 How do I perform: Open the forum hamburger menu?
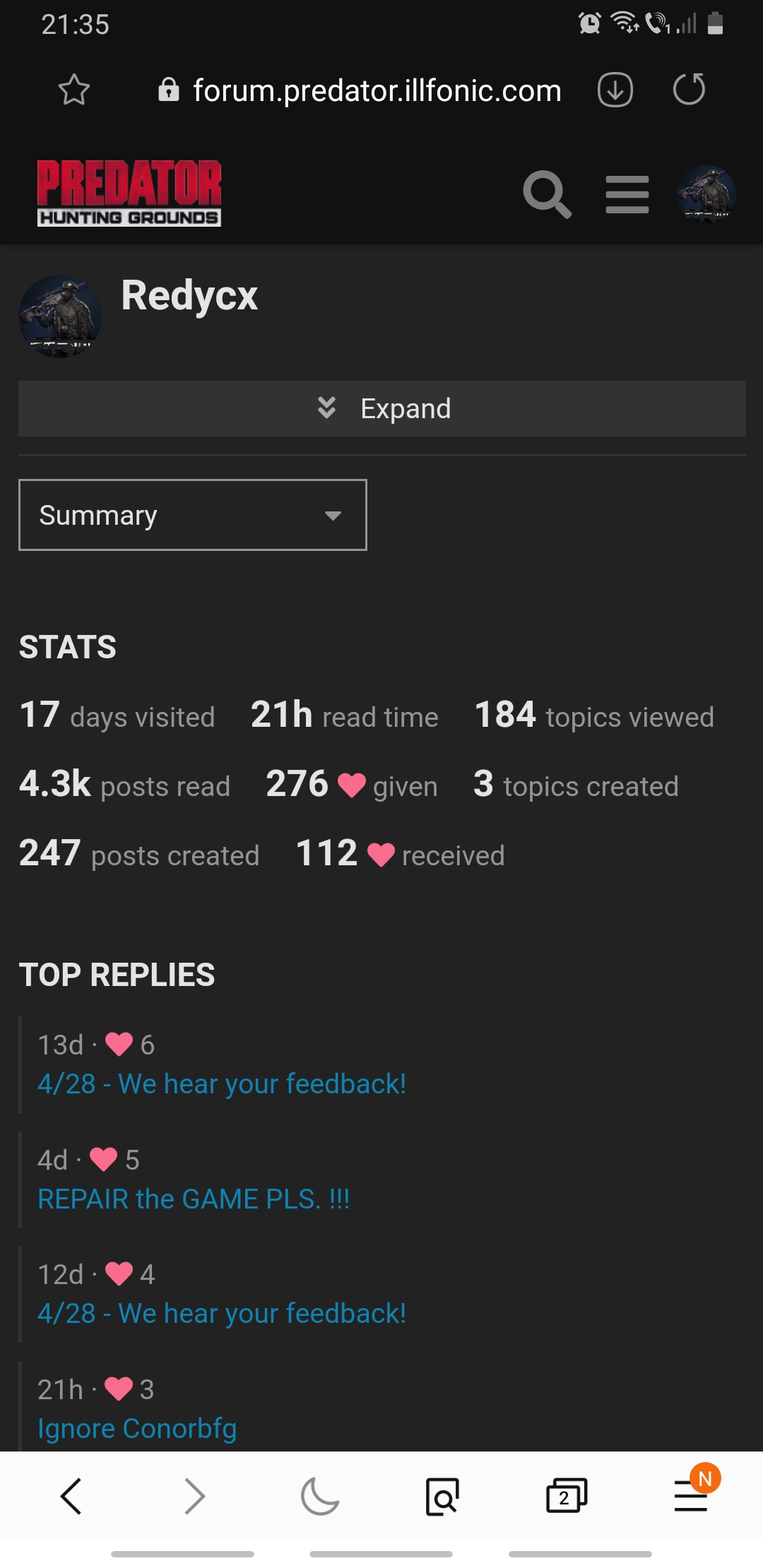[x=627, y=194]
